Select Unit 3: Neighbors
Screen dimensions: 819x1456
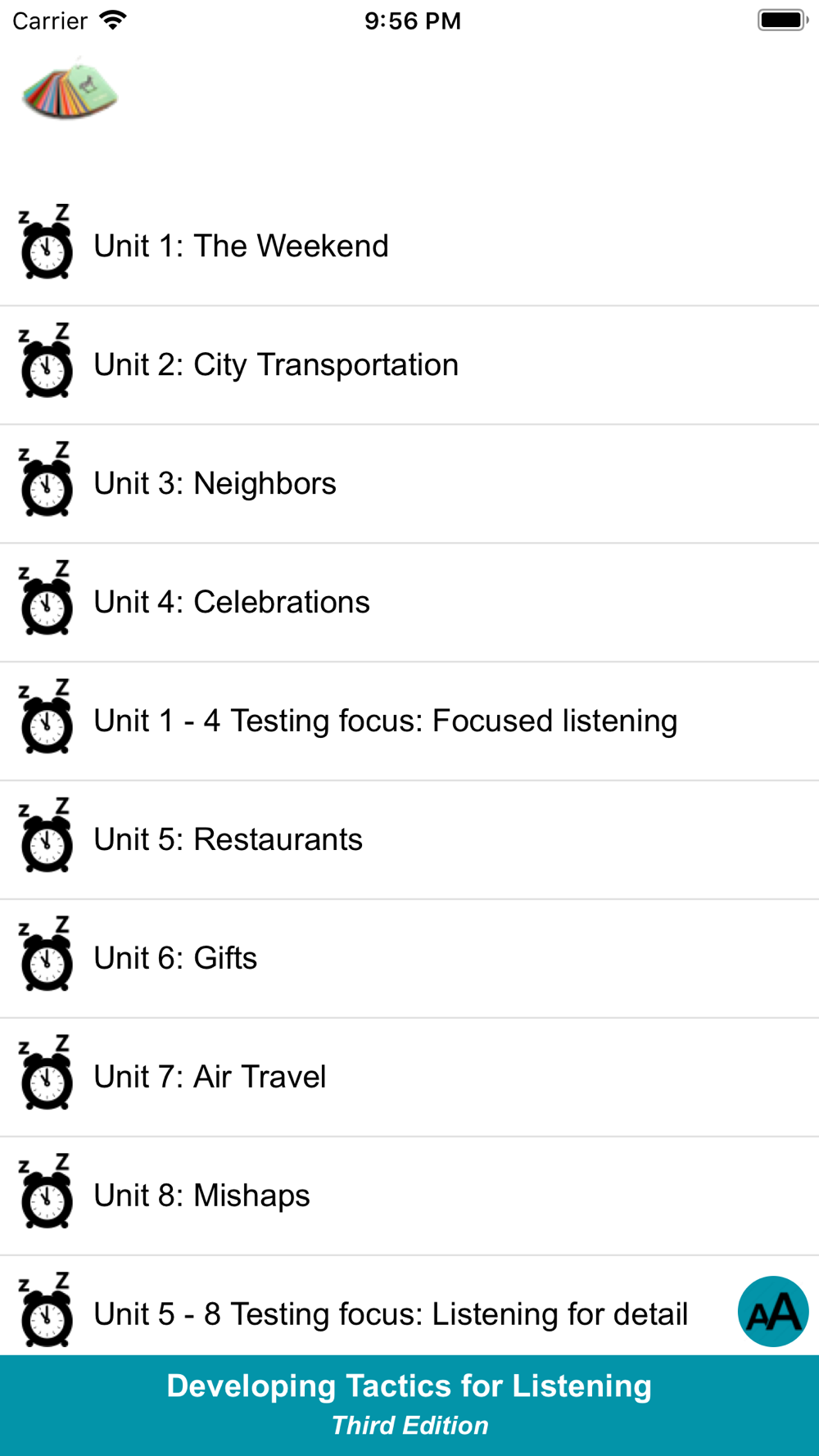[x=409, y=484]
